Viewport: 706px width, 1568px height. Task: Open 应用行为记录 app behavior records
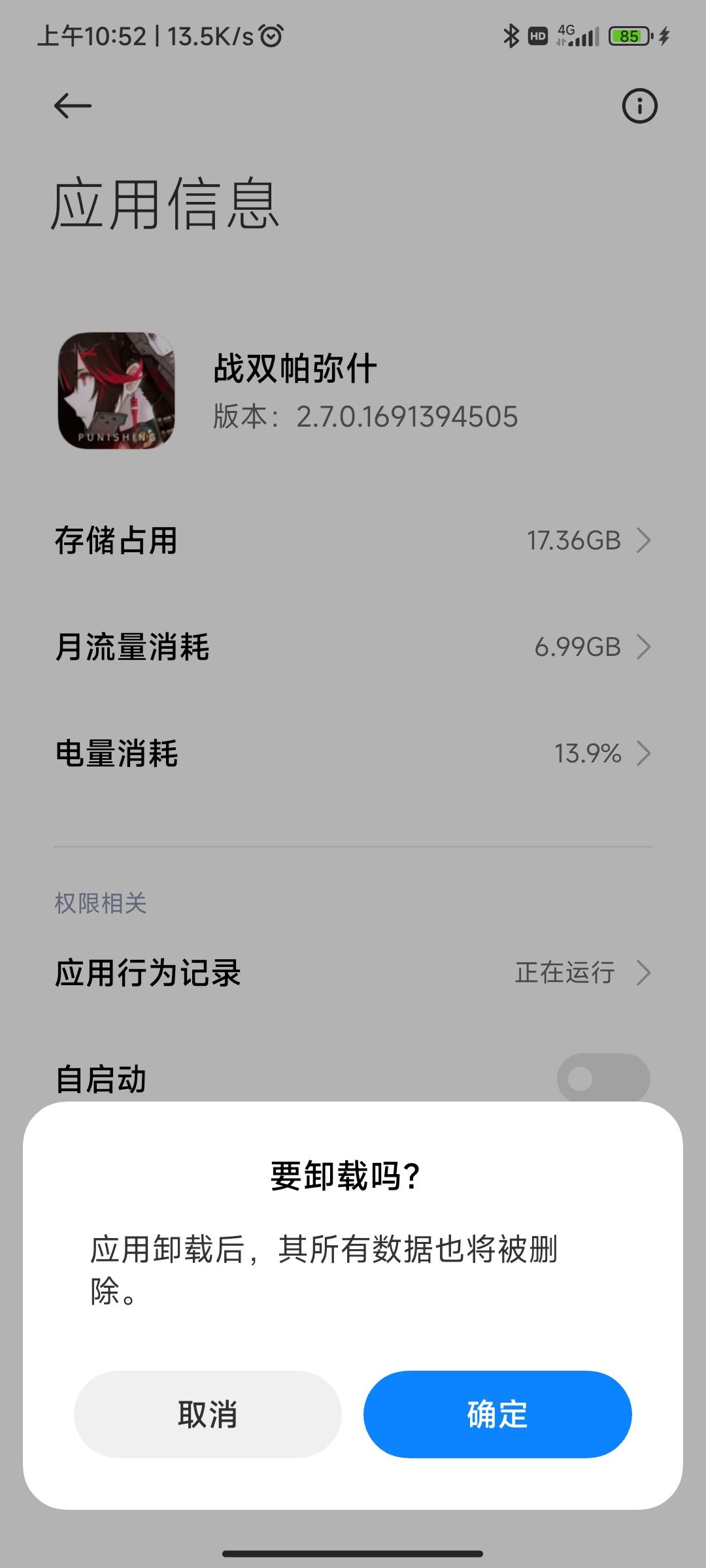[x=353, y=972]
